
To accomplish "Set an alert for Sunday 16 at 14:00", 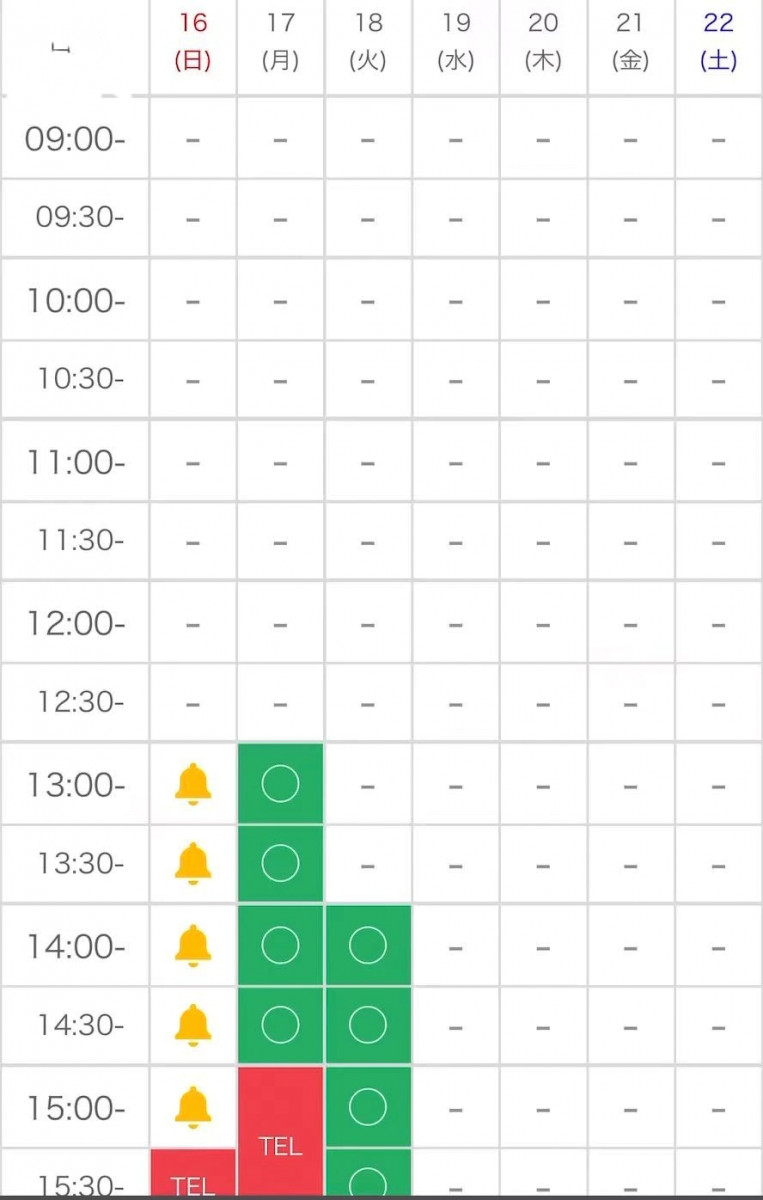I will pyautogui.click(x=193, y=946).
